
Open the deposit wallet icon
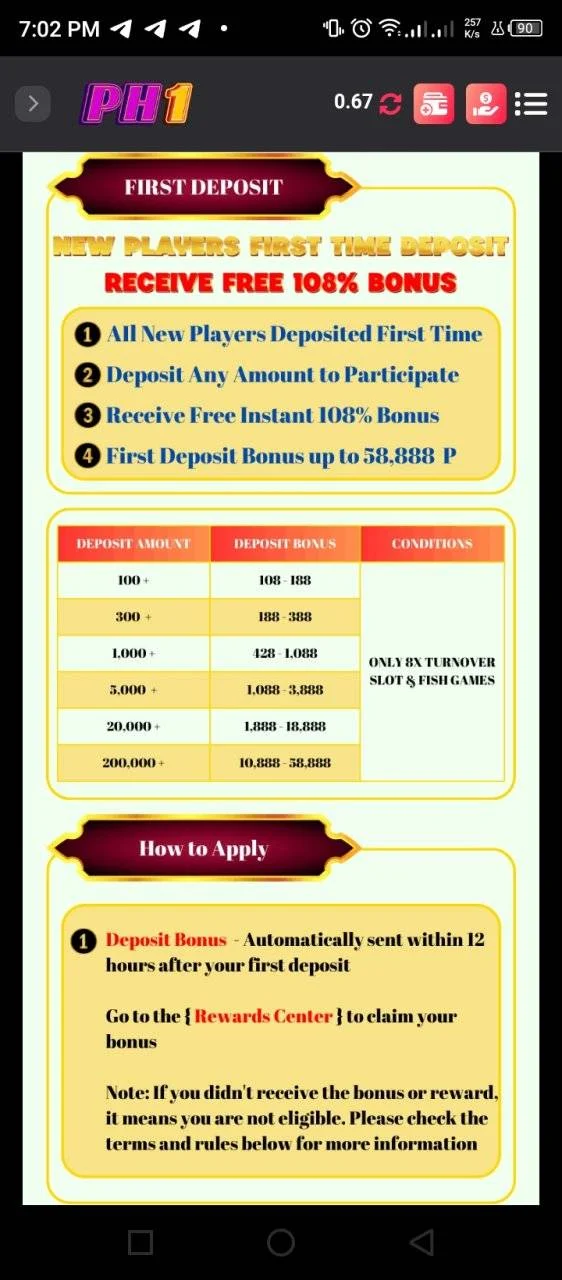[433, 104]
